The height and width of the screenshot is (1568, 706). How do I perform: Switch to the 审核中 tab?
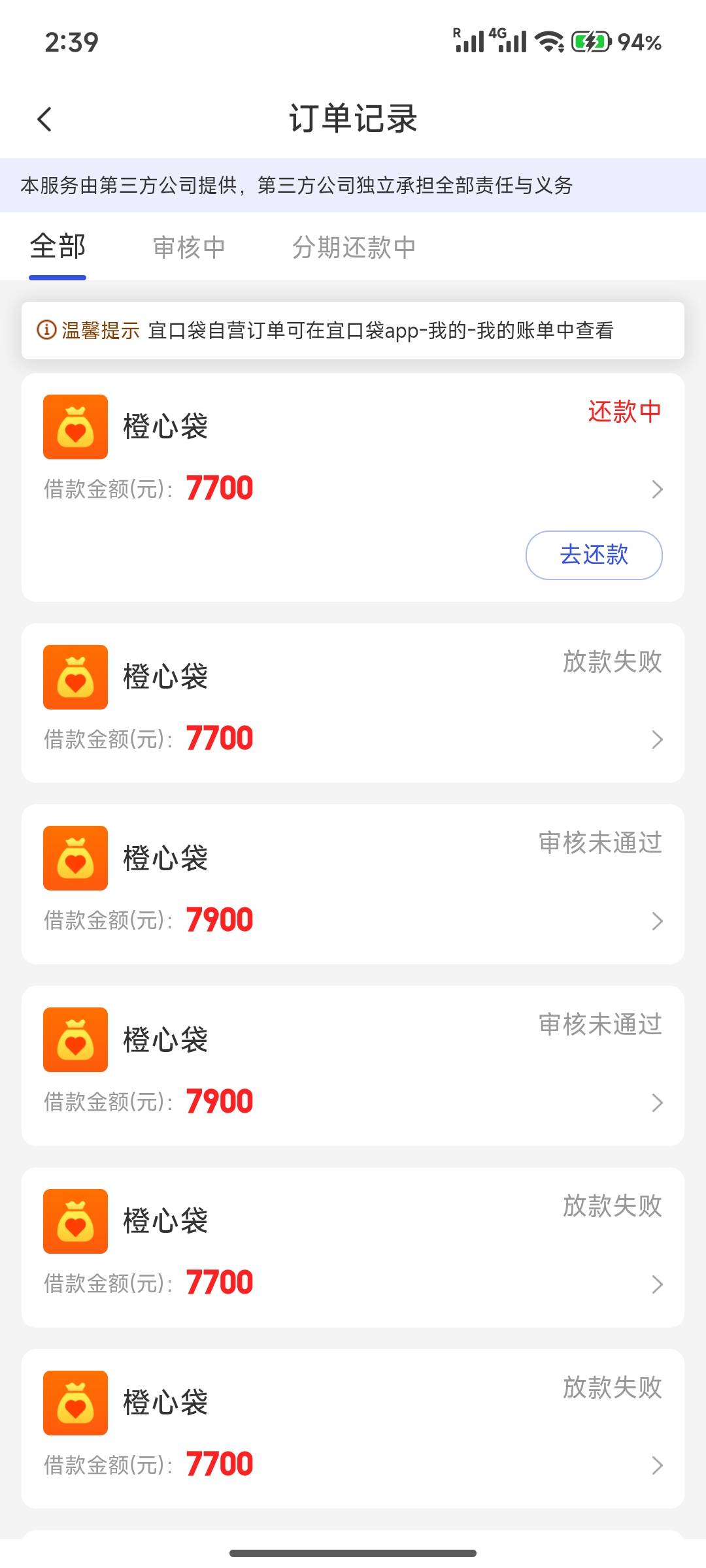click(189, 248)
